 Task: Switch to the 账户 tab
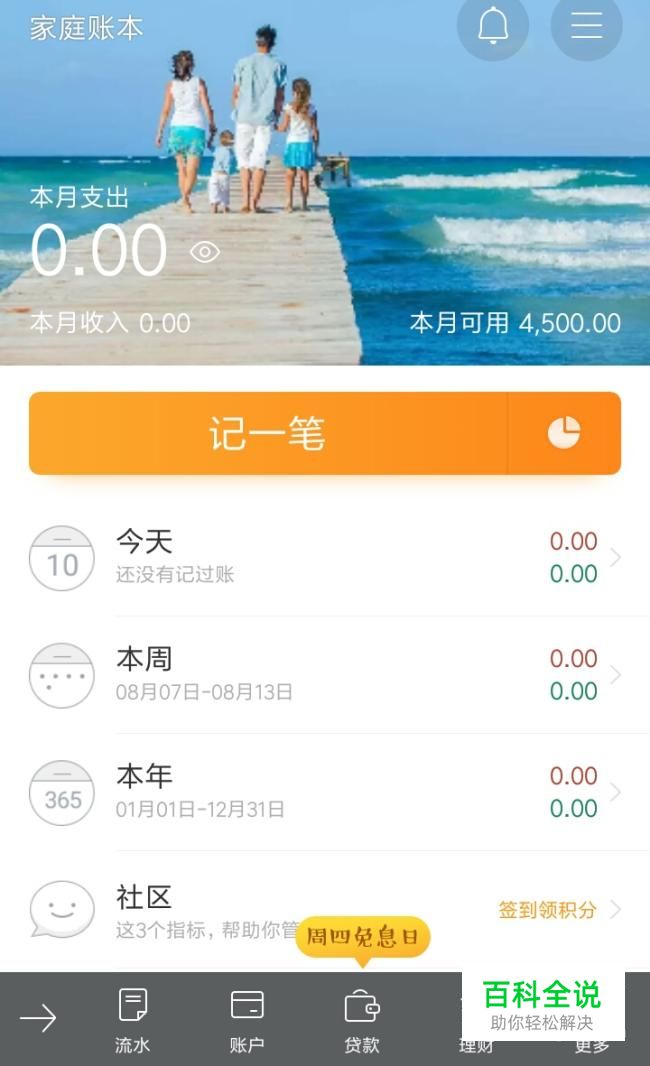247,1020
